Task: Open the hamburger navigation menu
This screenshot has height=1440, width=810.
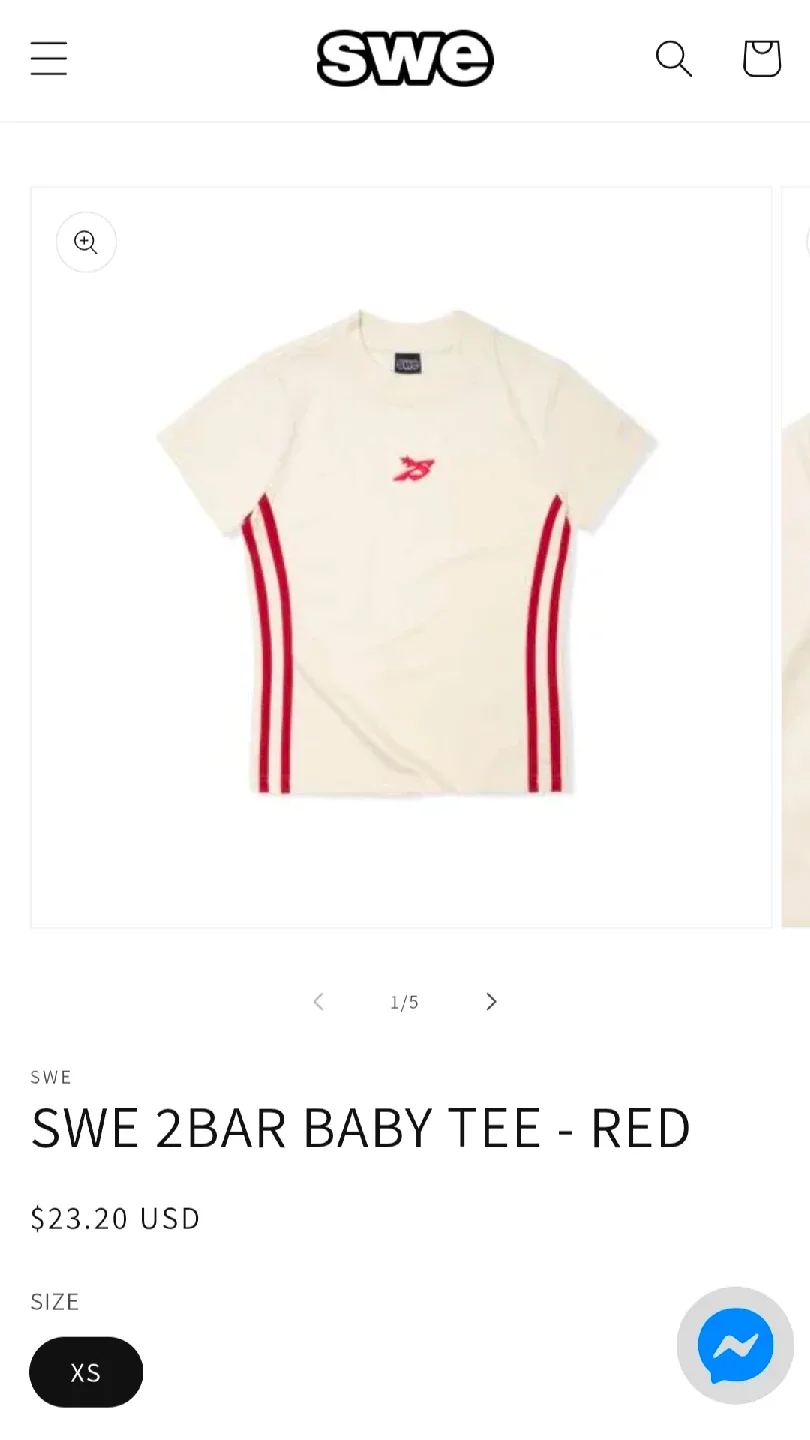Action: pos(48,59)
